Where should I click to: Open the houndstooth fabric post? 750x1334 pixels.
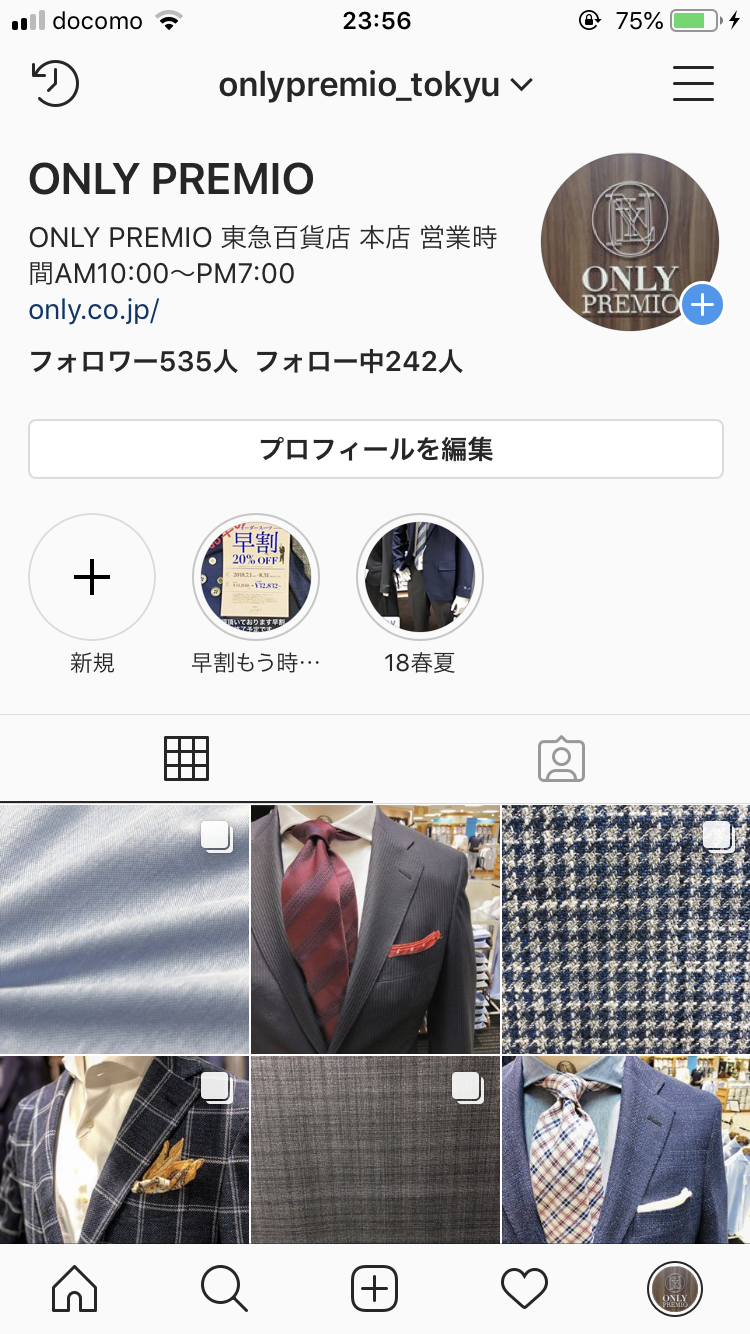click(x=626, y=929)
